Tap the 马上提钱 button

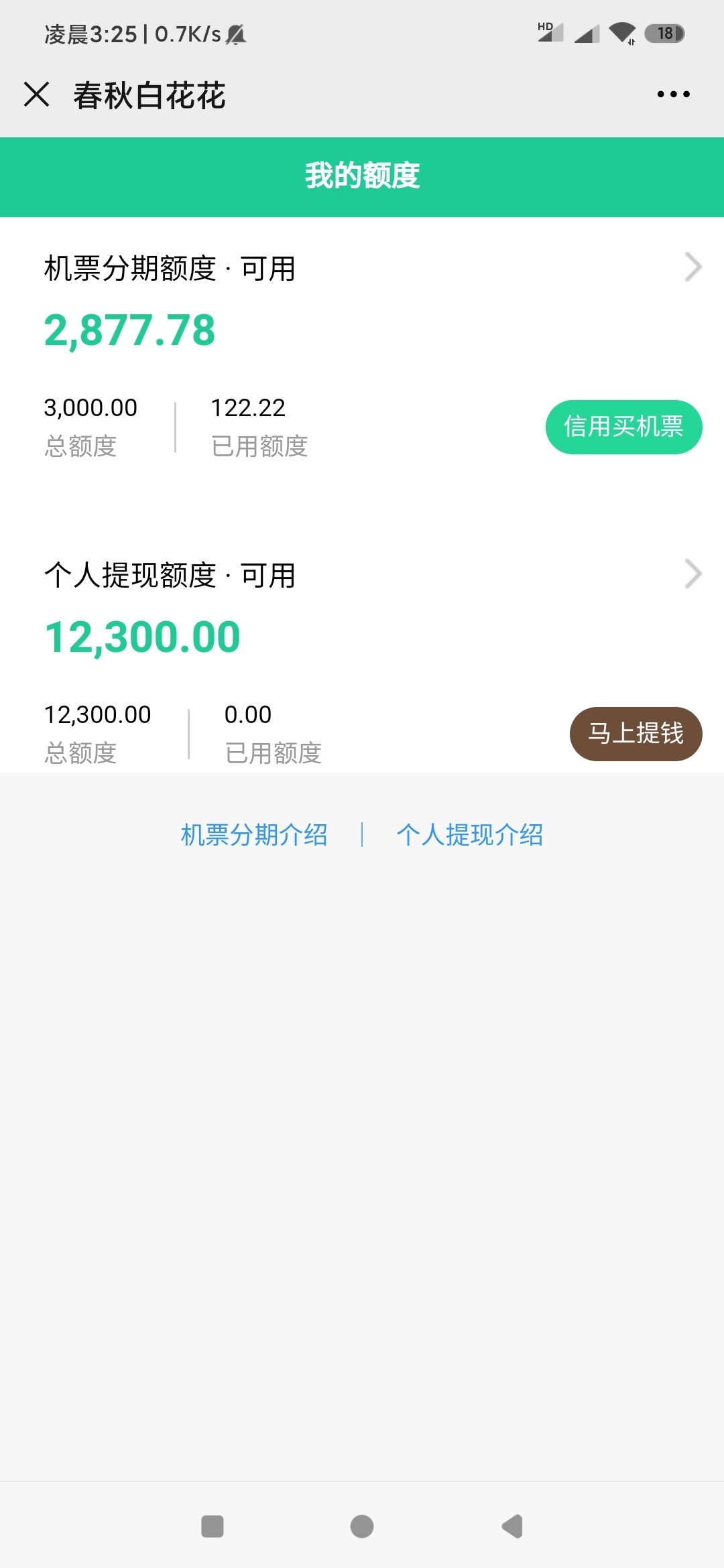[636, 734]
